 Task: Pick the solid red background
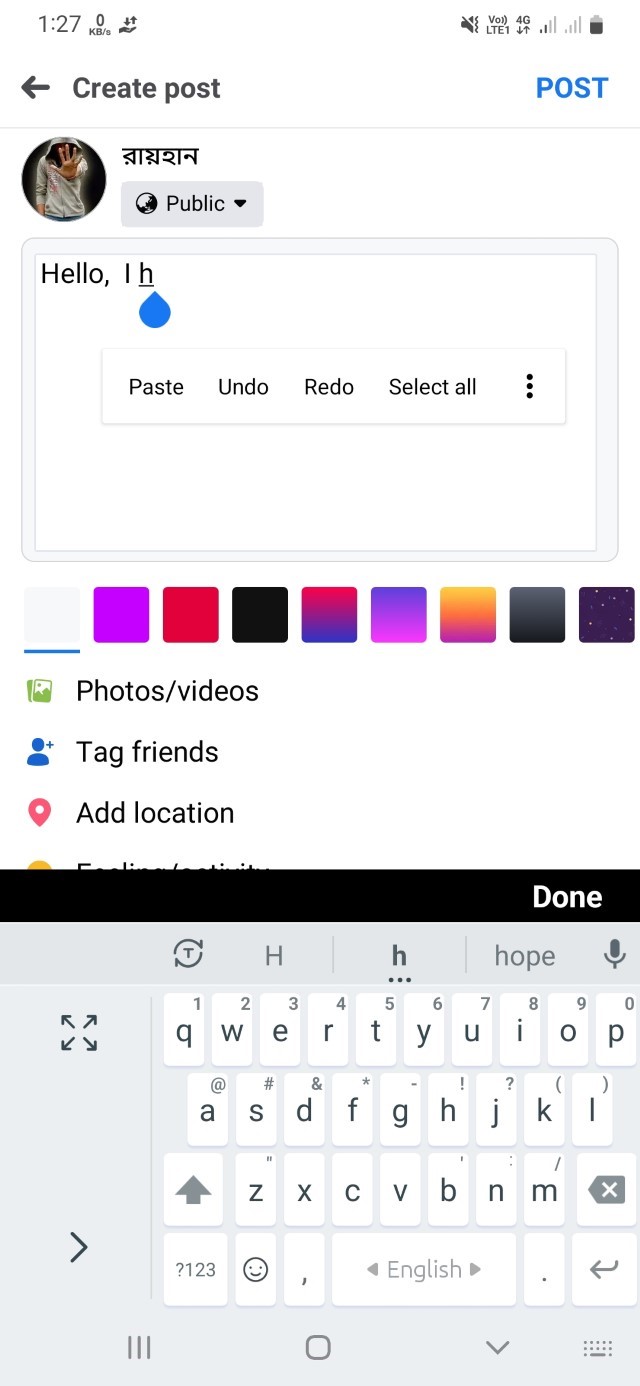point(190,615)
